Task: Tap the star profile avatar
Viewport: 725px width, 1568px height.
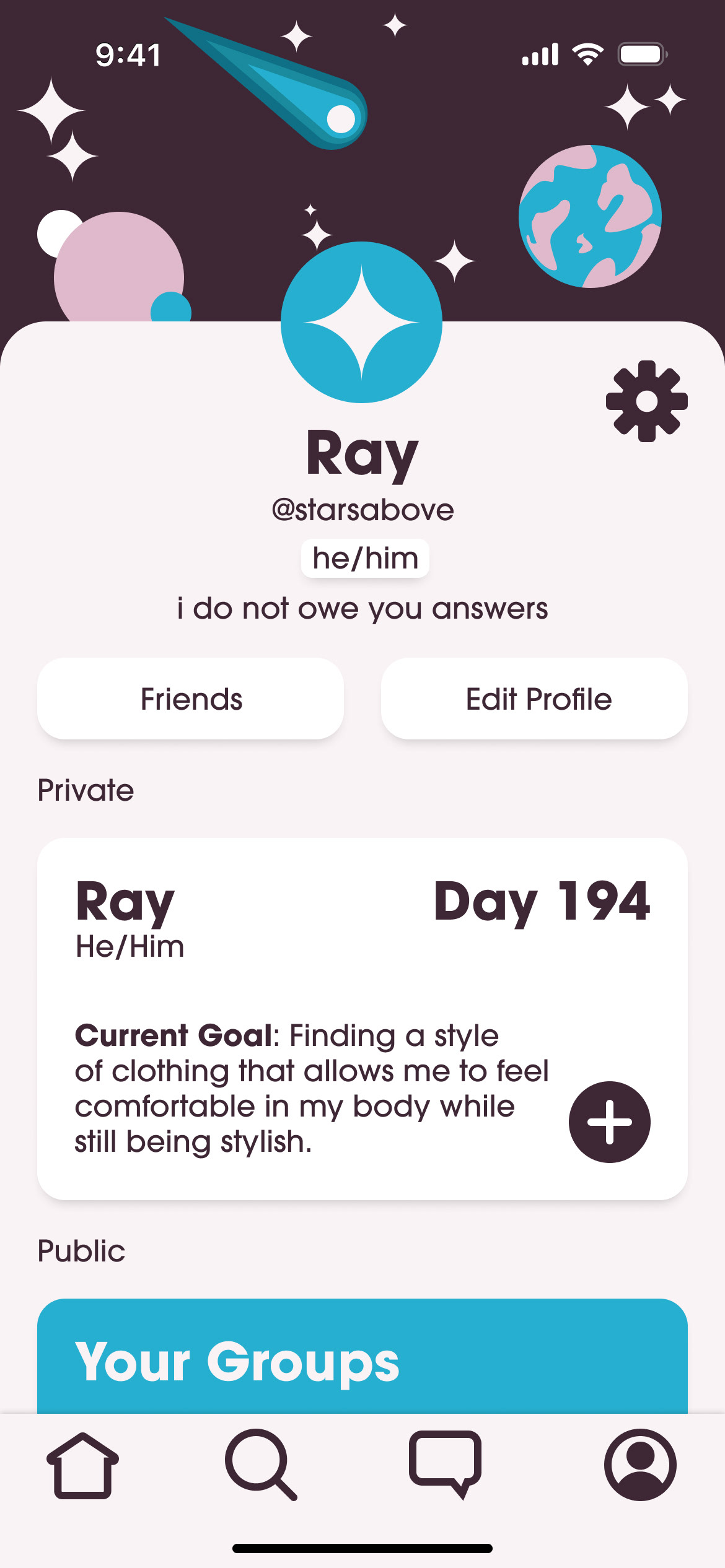Action: pos(362,322)
